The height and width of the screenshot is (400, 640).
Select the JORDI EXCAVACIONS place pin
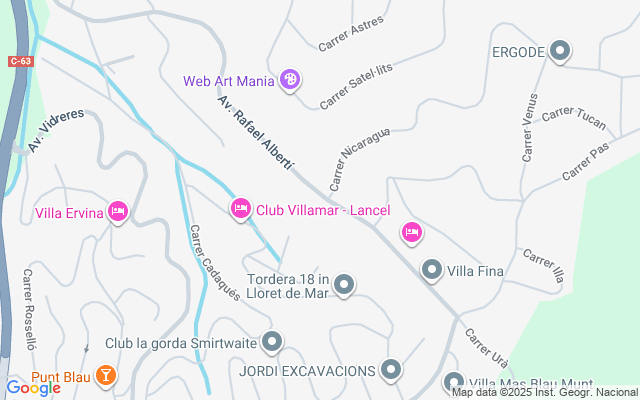(391, 369)
